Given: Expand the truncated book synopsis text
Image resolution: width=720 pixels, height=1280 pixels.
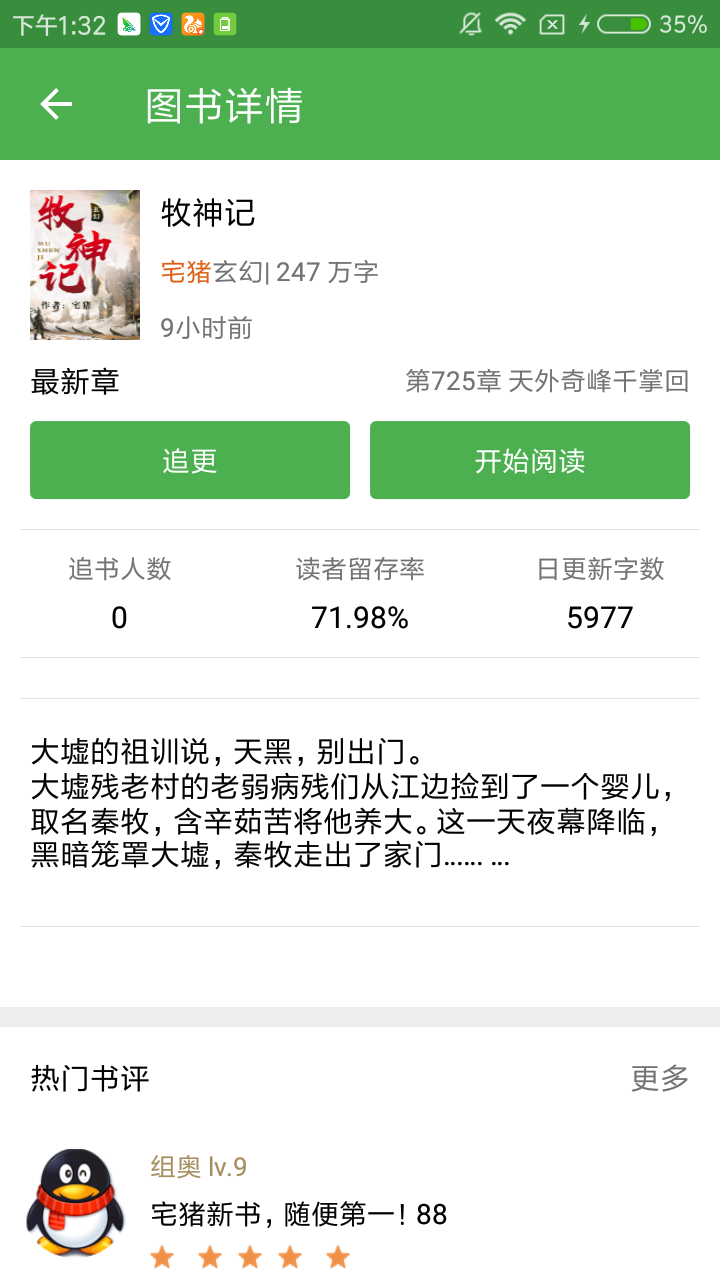Looking at the screenshot, I should coord(360,800).
